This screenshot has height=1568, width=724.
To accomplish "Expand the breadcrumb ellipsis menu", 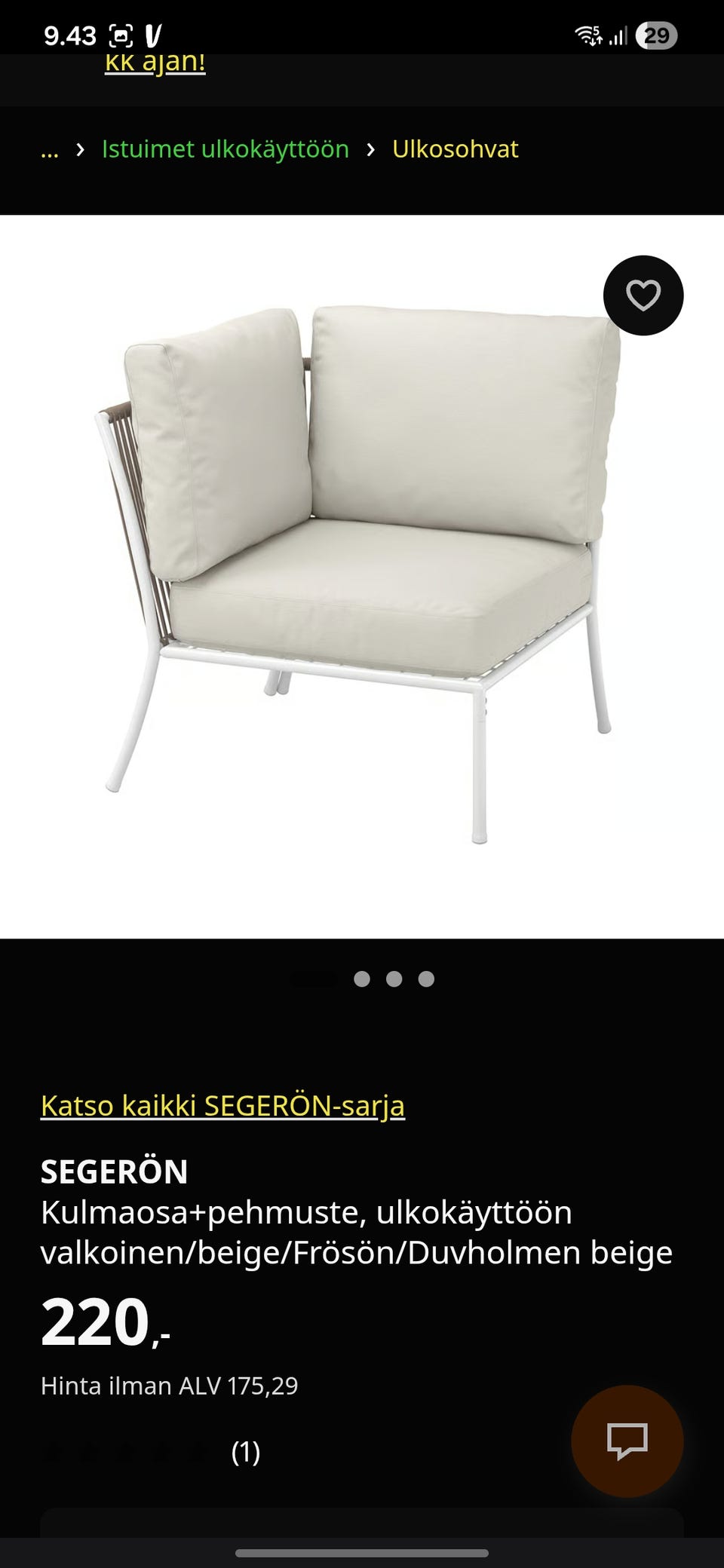I will pyautogui.click(x=50, y=149).
